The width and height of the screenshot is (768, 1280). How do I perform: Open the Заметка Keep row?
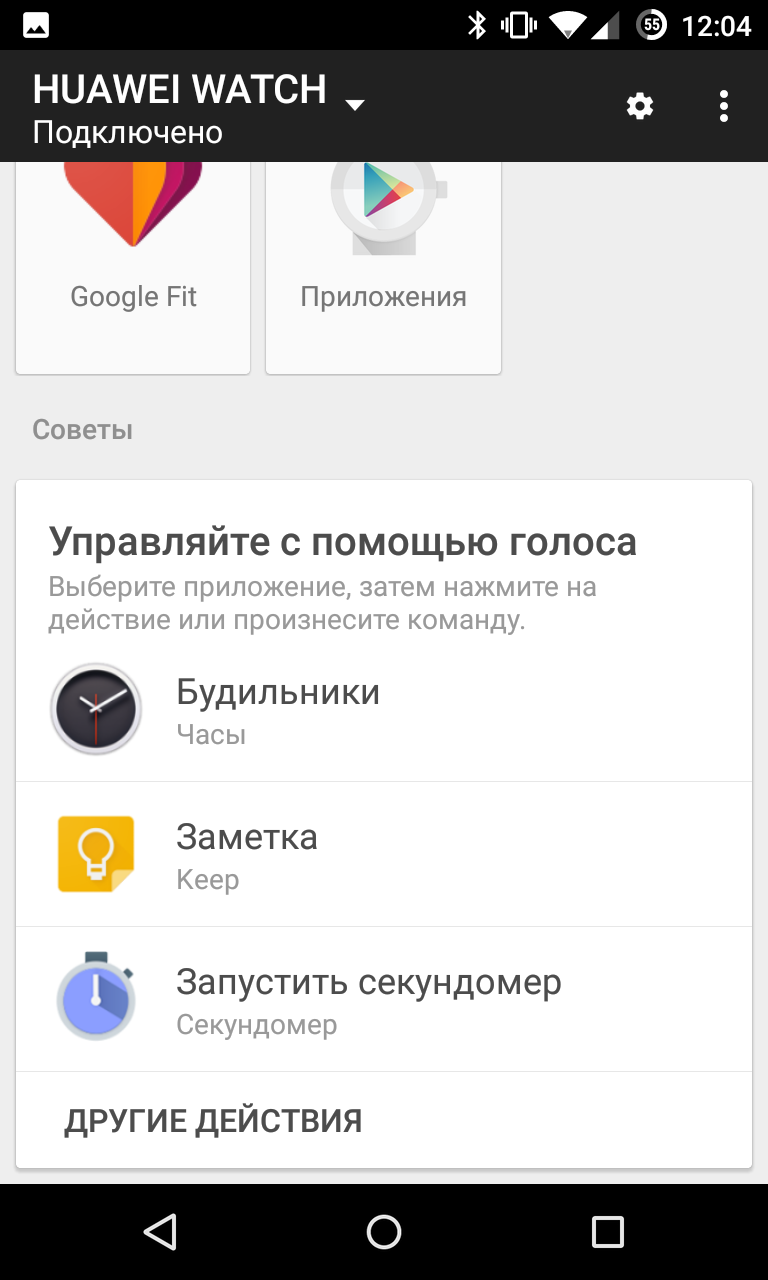pyautogui.click(x=384, y=855)
